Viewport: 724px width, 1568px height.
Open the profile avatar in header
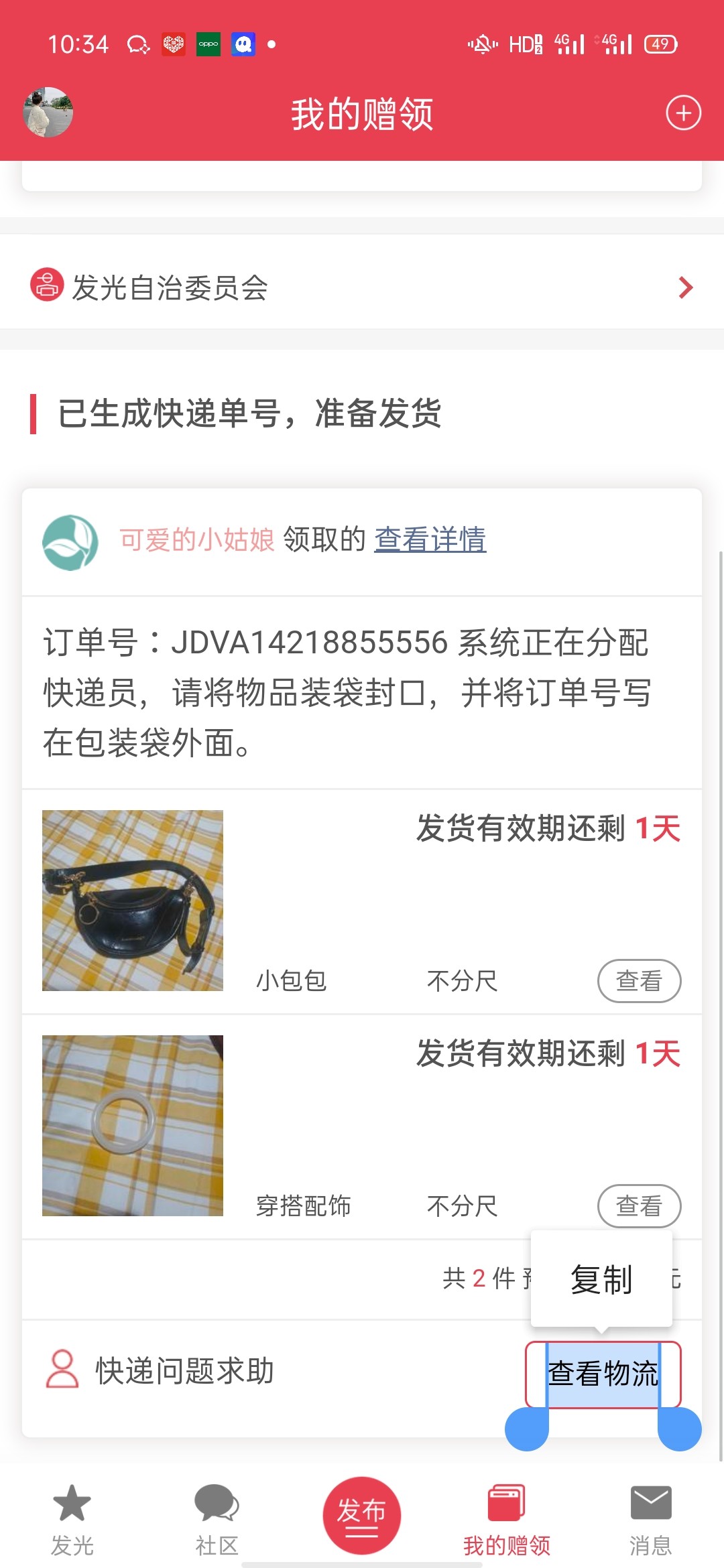(x=48, y=113)
